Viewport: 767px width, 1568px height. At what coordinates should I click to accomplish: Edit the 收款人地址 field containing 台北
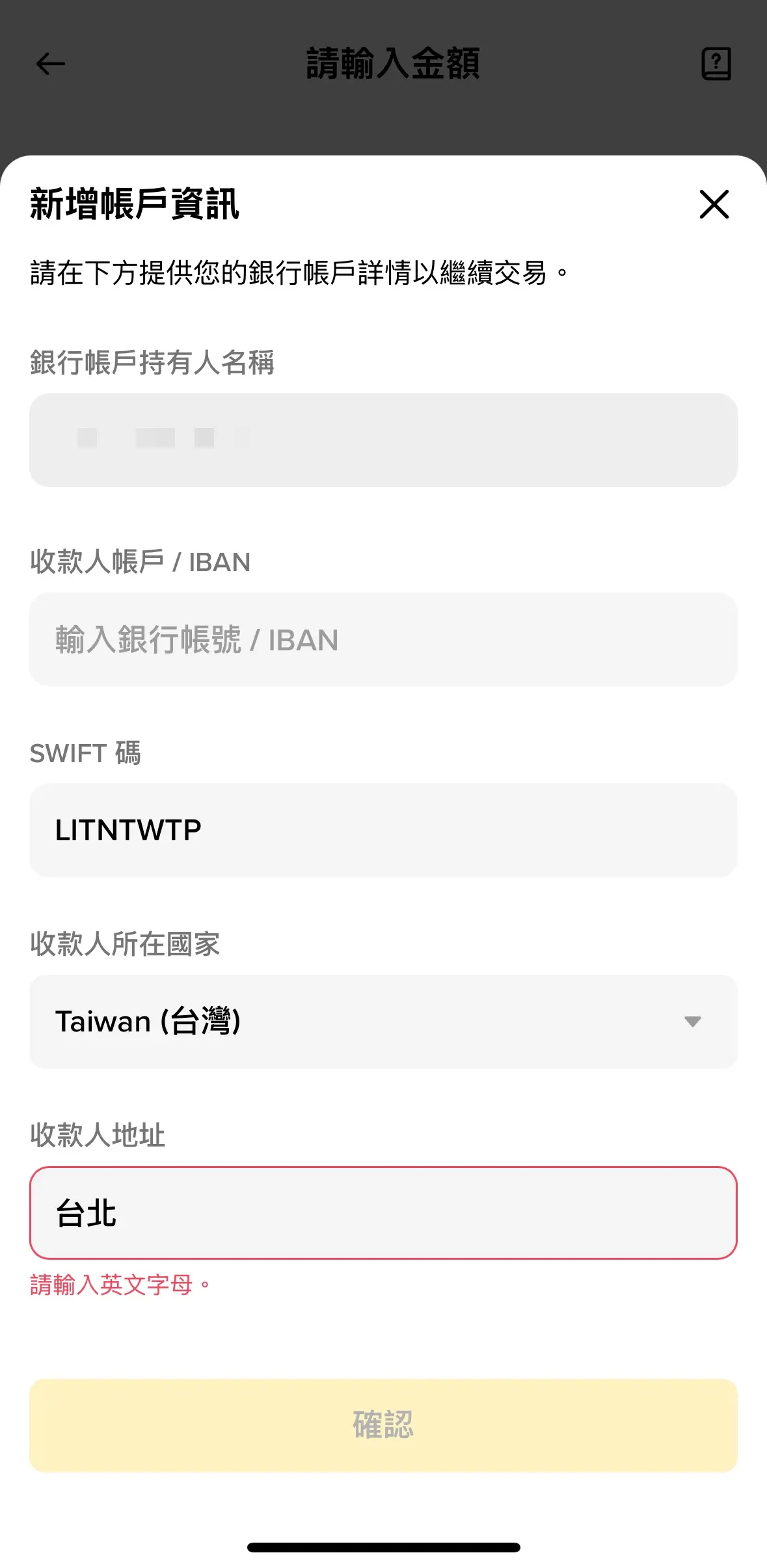383,1213
